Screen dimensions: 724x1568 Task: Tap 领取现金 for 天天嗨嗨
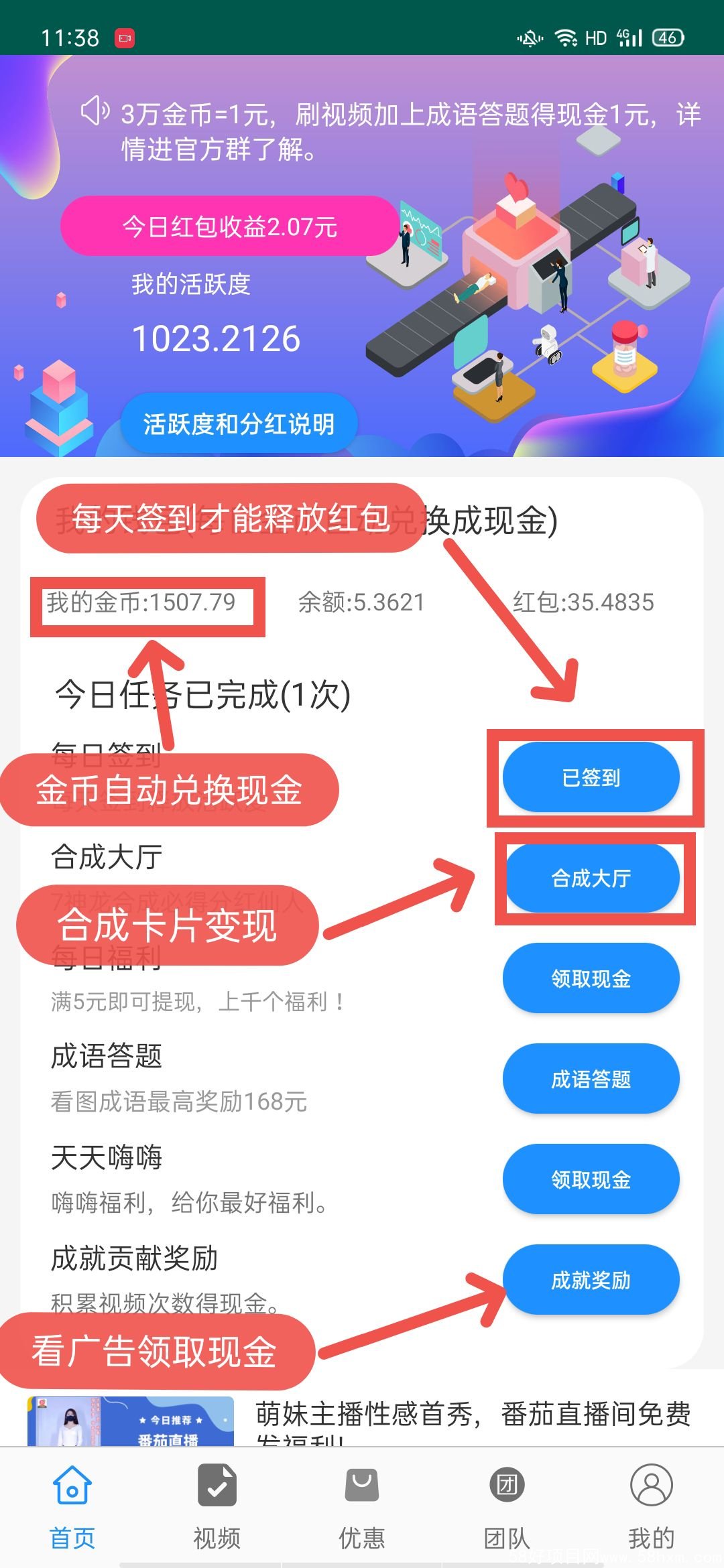click(x=591, y=1179)
